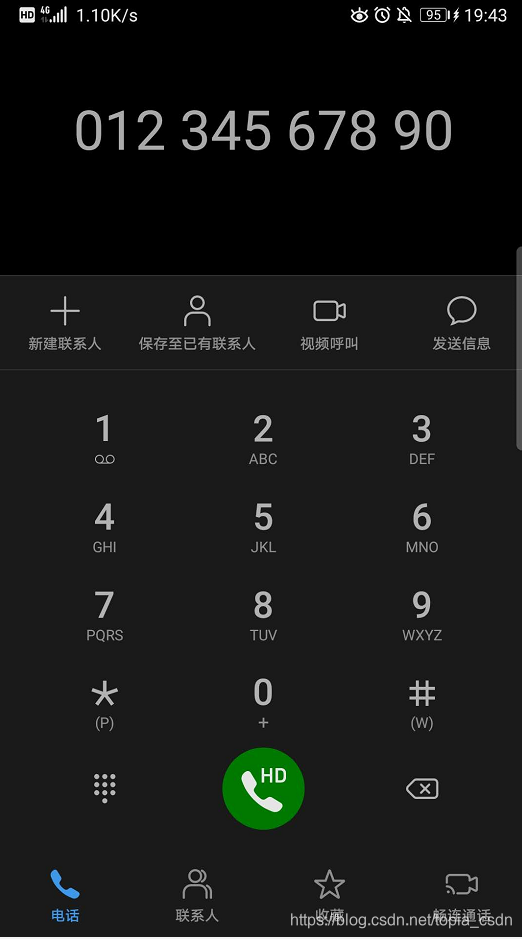The width and height of the screenshot is (522, 939).
Task: Place the call with green HD button
Action: 263,788
